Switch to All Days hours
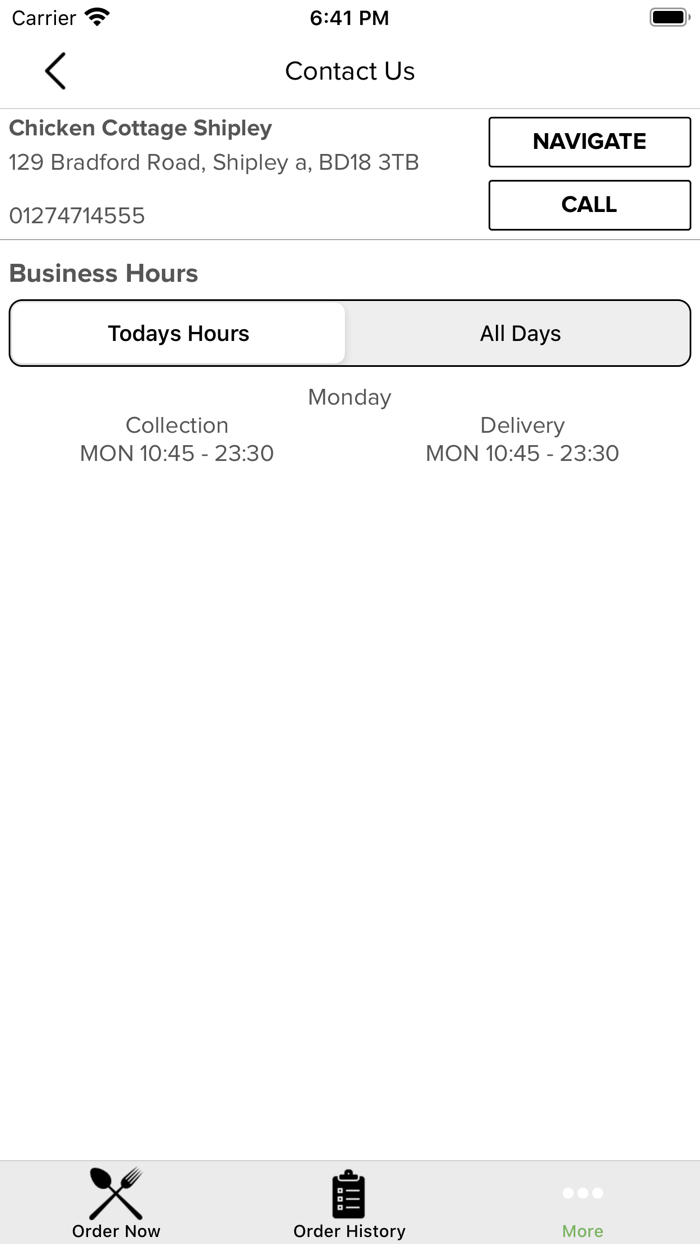Viewport: 700px width, 1244px height. (x=520, y=334)
